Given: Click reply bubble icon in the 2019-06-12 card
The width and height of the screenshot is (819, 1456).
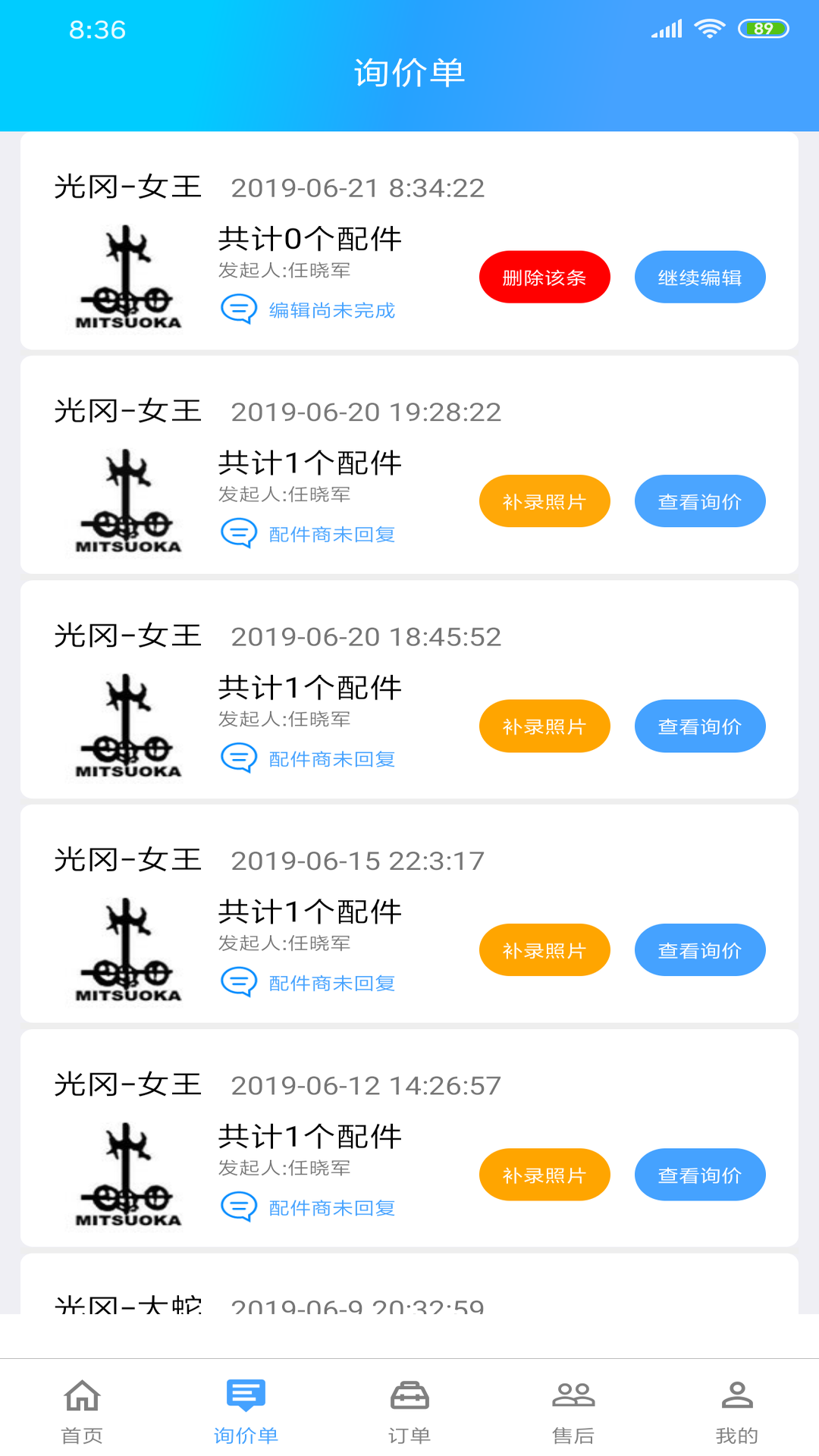Looking at the screenshot, I should 238,1206.
